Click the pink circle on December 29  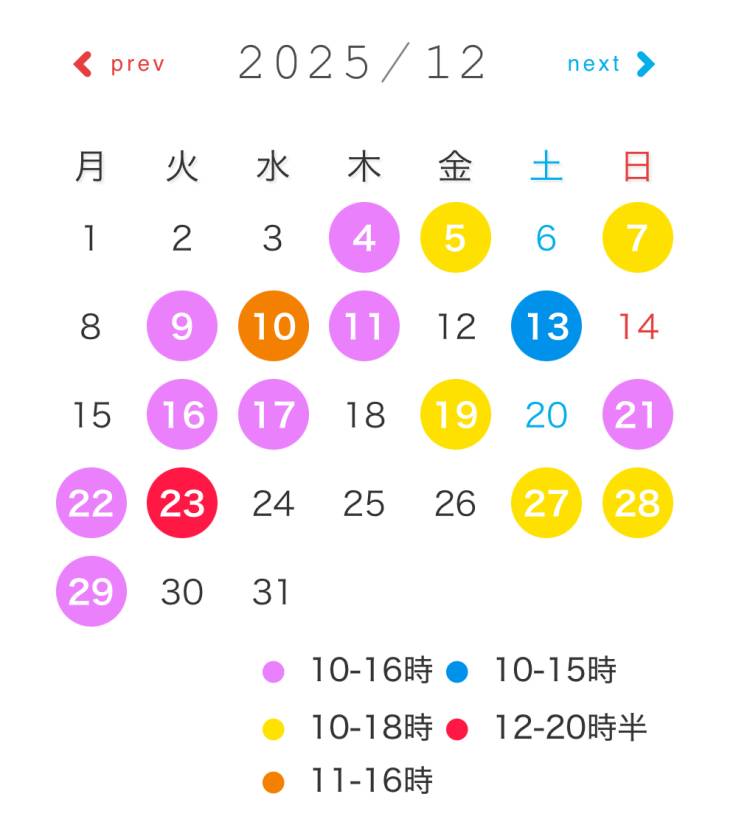(x=90, y=591)
